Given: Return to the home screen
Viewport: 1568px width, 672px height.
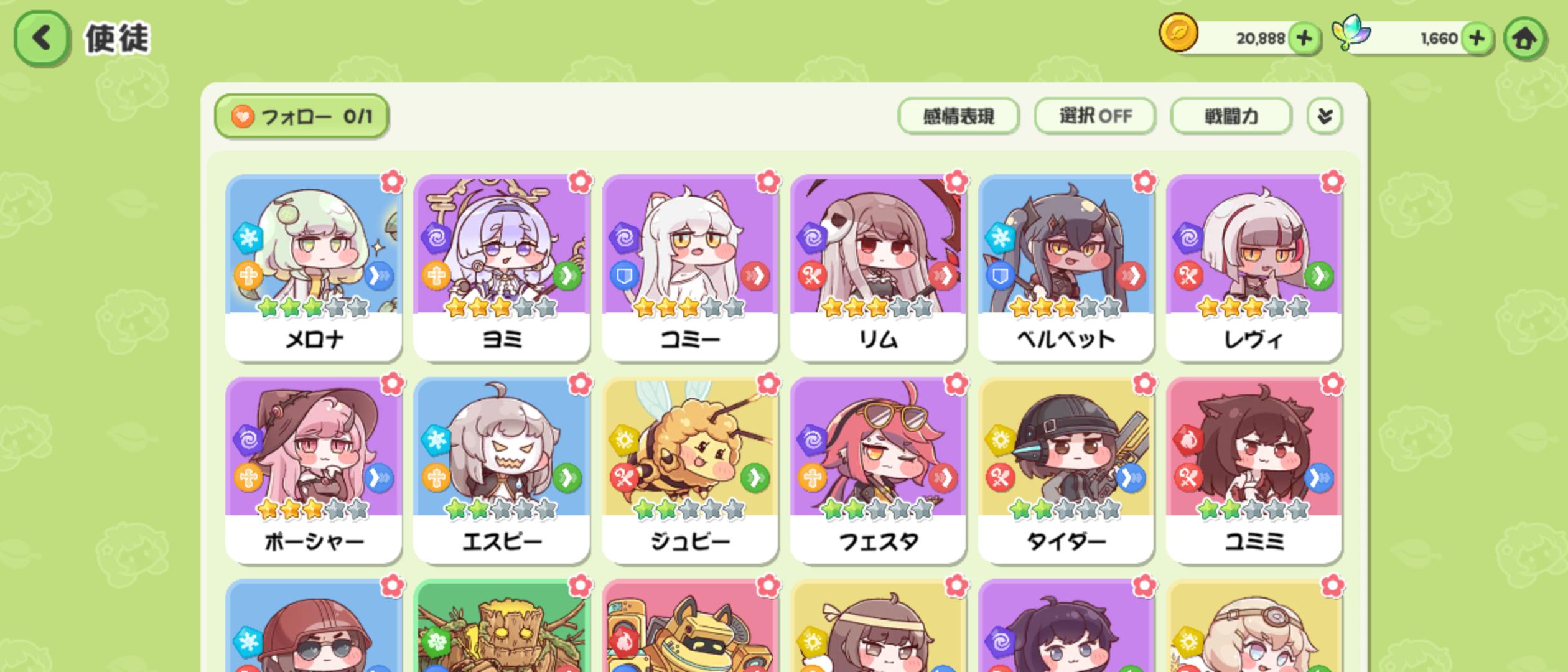Looking at the screenshot, I should tap(1524, 39).
